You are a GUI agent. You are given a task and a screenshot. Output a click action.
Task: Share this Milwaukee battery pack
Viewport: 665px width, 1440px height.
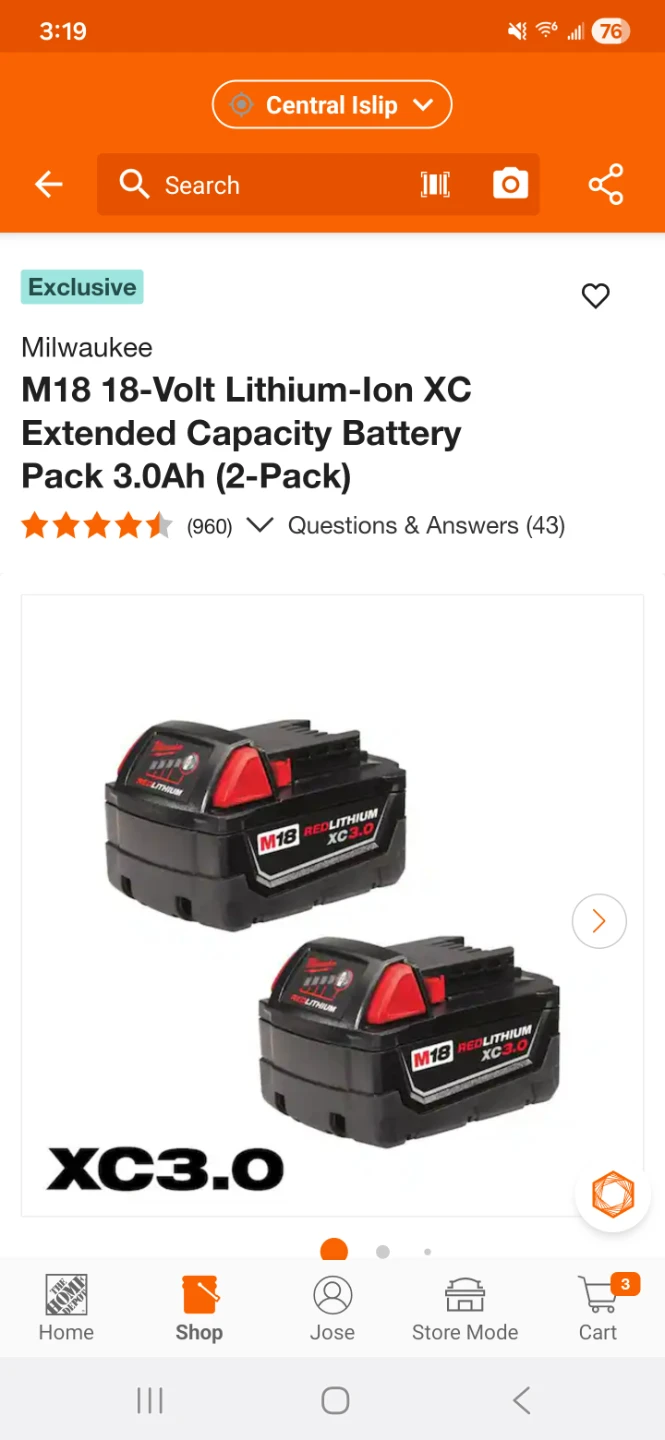(605, 184)
